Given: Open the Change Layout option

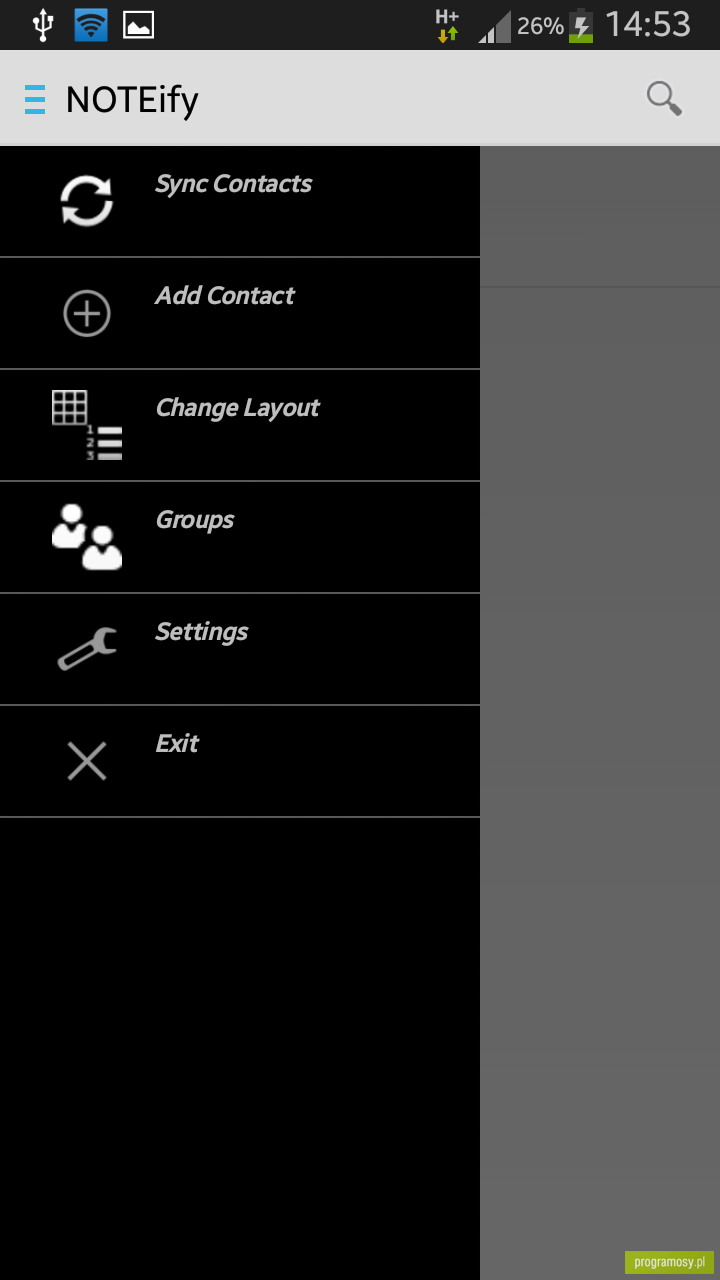Looking at the screenshot, I should coord(240,426).
